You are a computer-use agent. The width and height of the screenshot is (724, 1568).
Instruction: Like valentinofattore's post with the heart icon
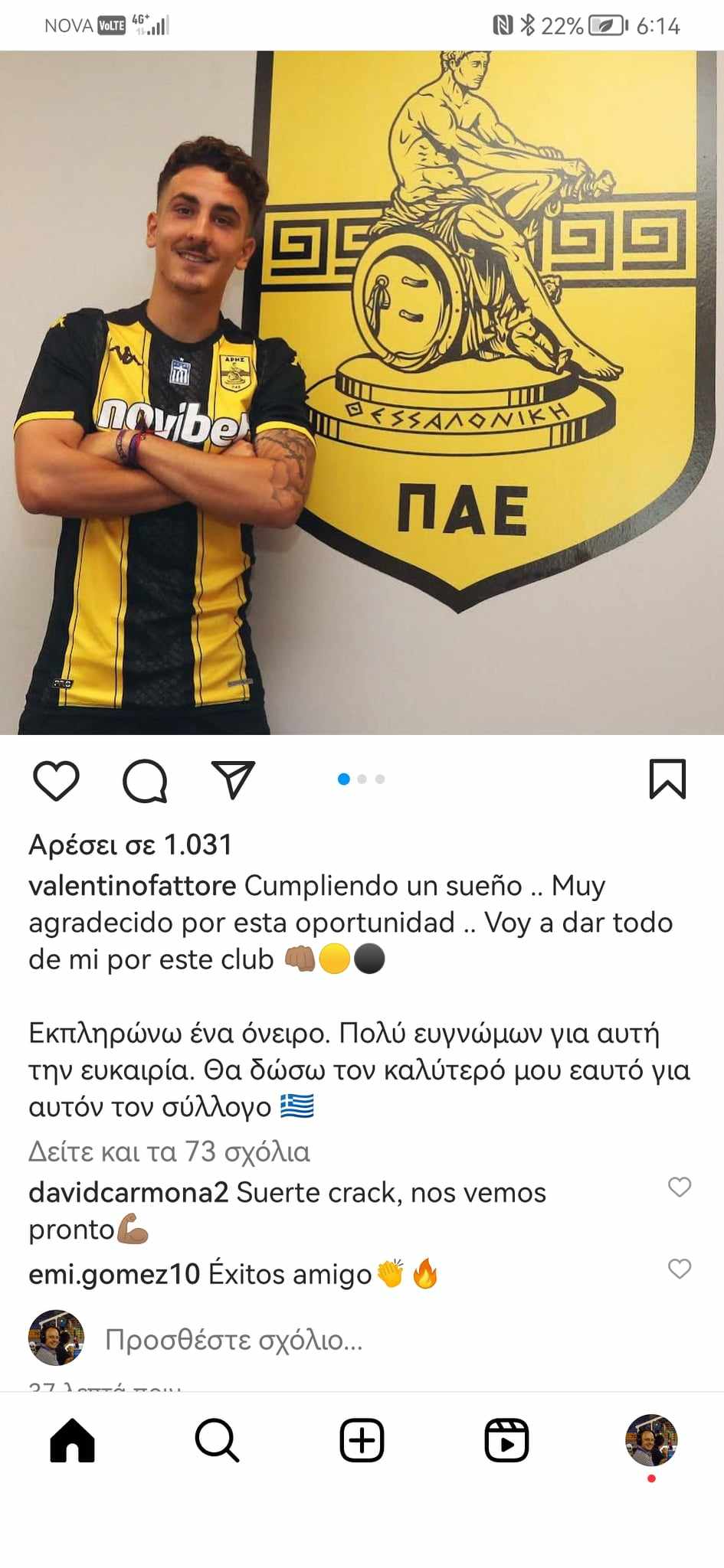(x=57, y=781)
